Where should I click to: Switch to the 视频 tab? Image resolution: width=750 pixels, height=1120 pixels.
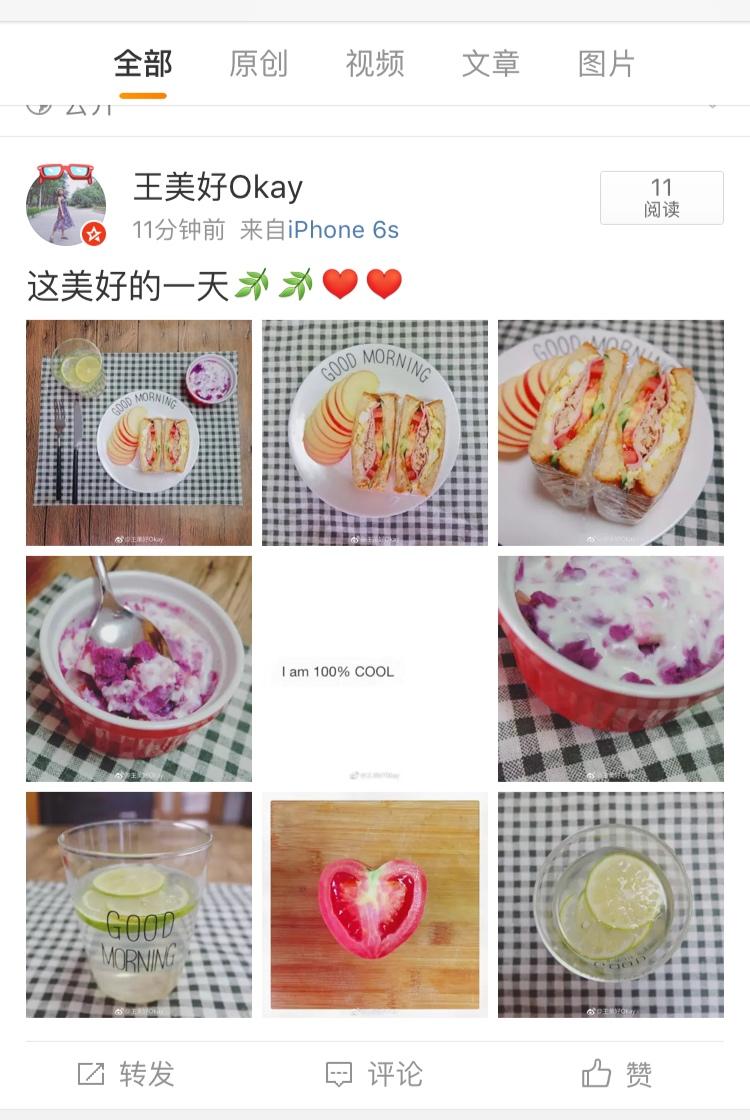375,64
